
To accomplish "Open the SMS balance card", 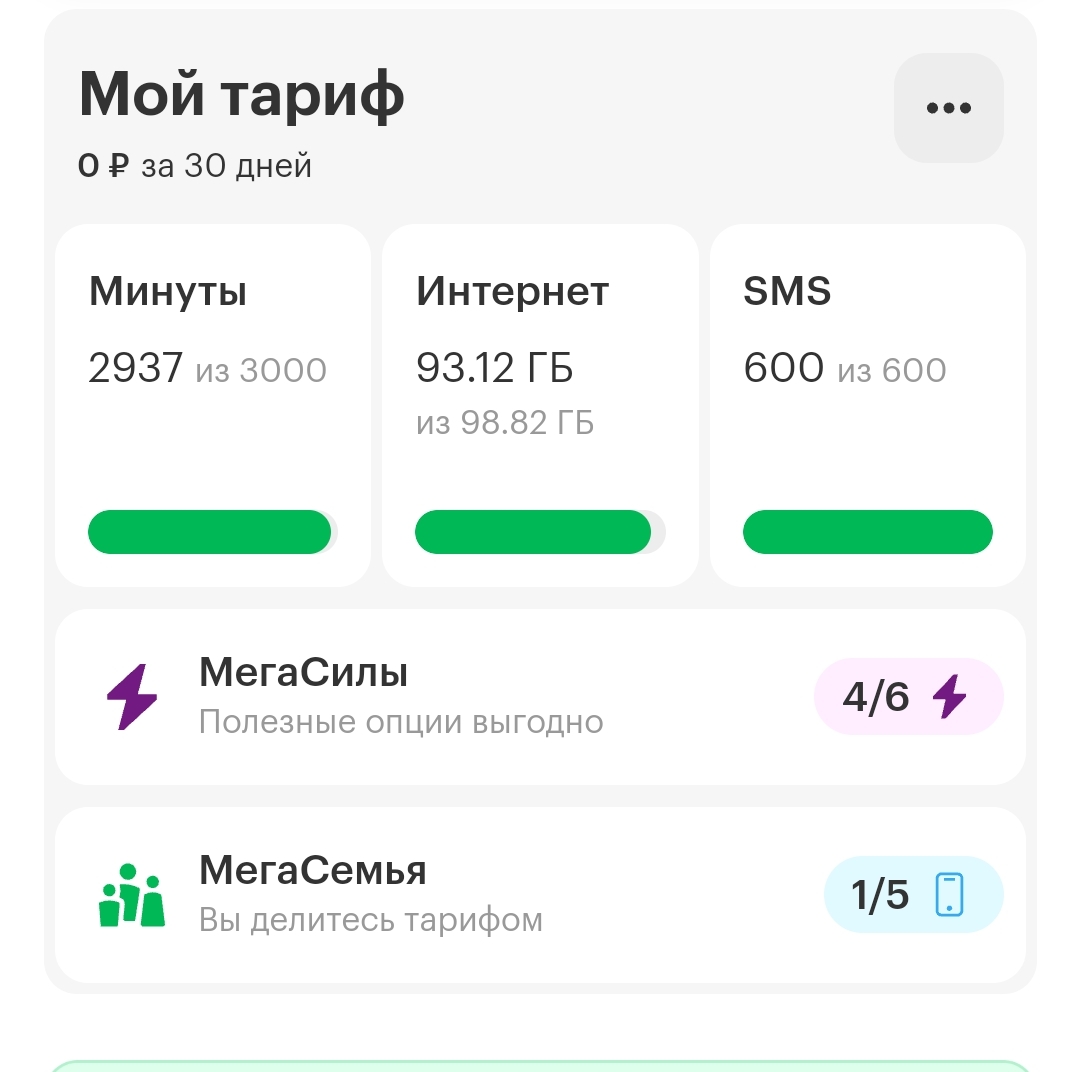I will [867, 405].
